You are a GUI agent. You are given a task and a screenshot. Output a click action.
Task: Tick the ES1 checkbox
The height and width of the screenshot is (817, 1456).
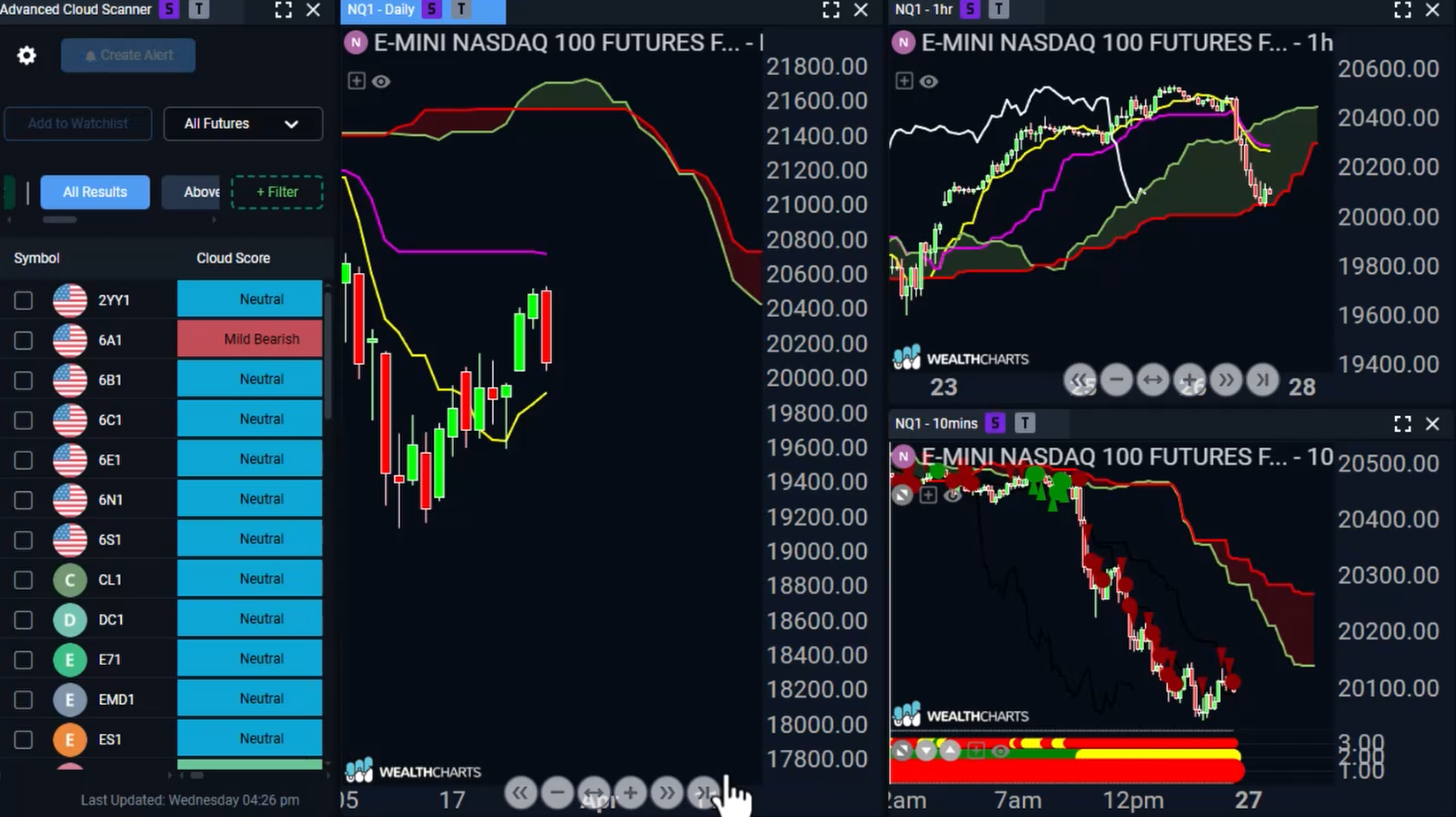[x=24, y=739]
